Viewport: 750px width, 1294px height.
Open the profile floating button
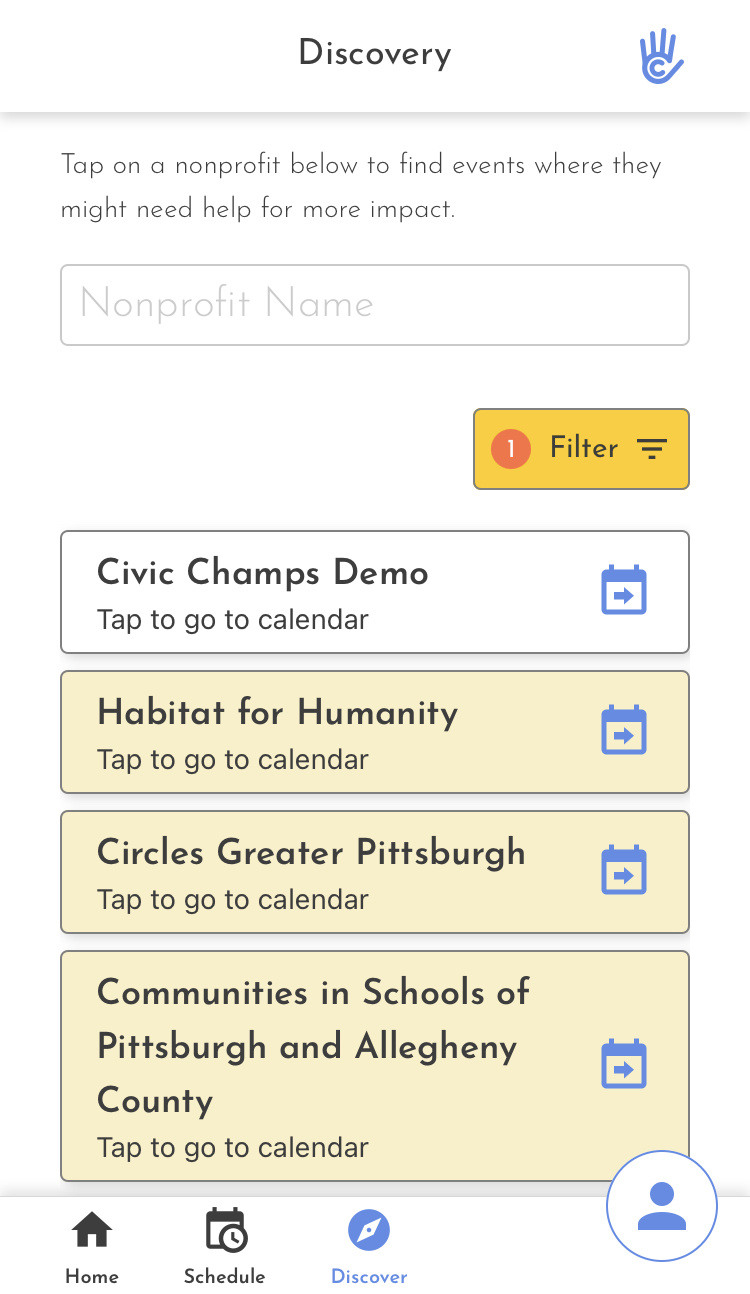[662, 1206]
